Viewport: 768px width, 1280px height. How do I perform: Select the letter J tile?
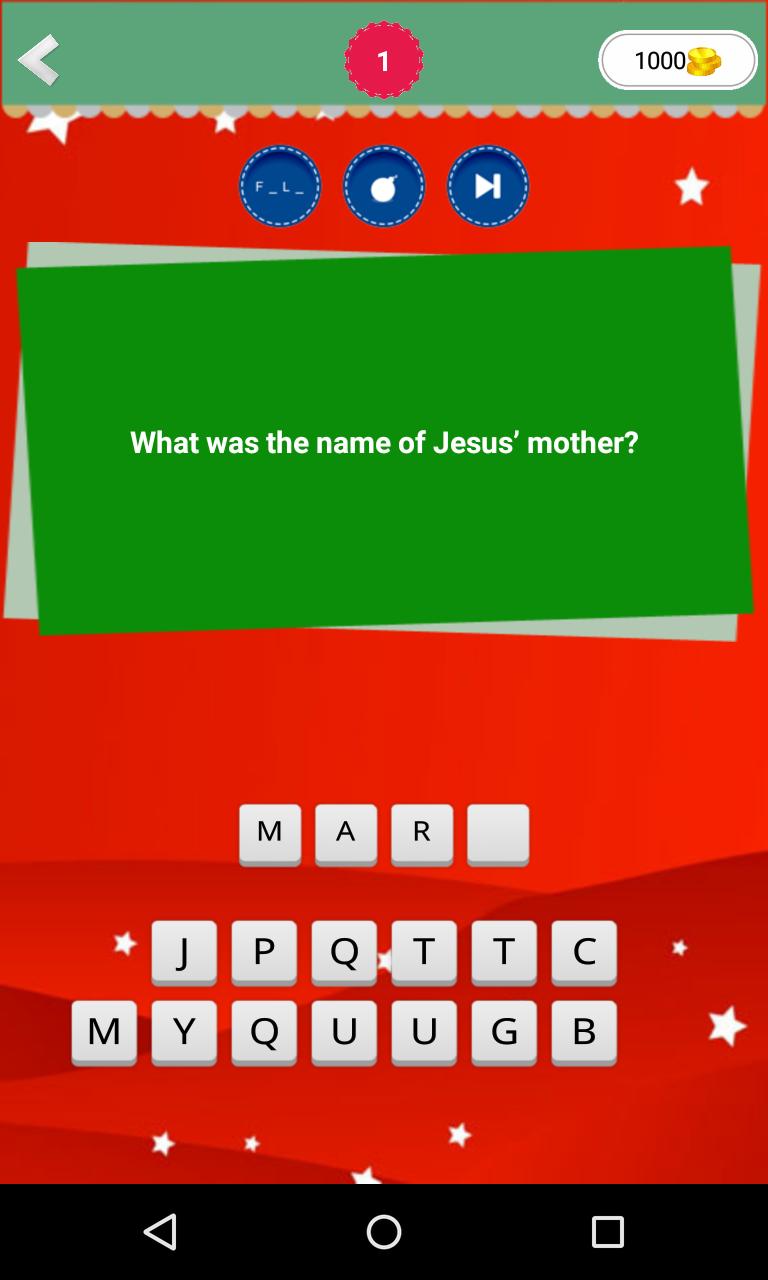184,952
